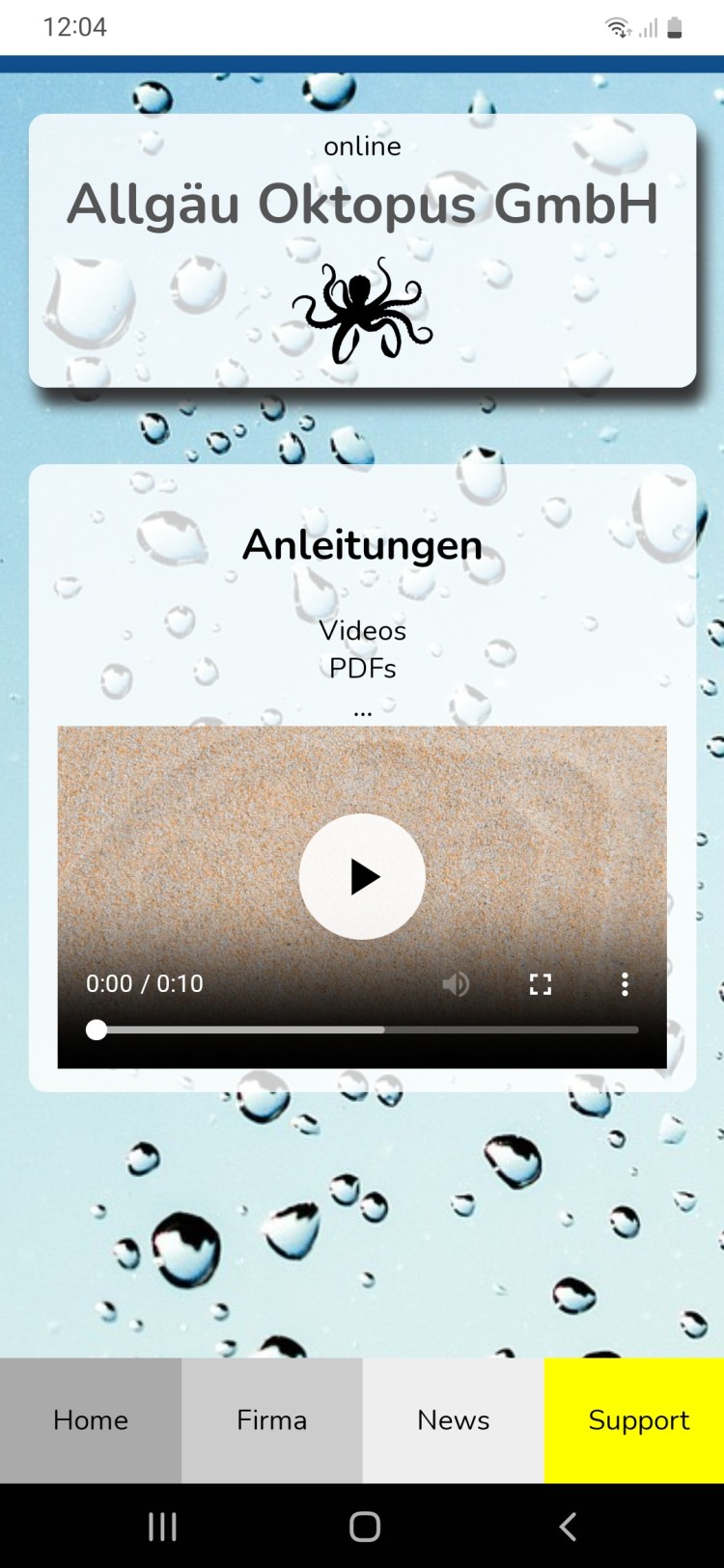Open the News tab

click(x=453, y=1419)
